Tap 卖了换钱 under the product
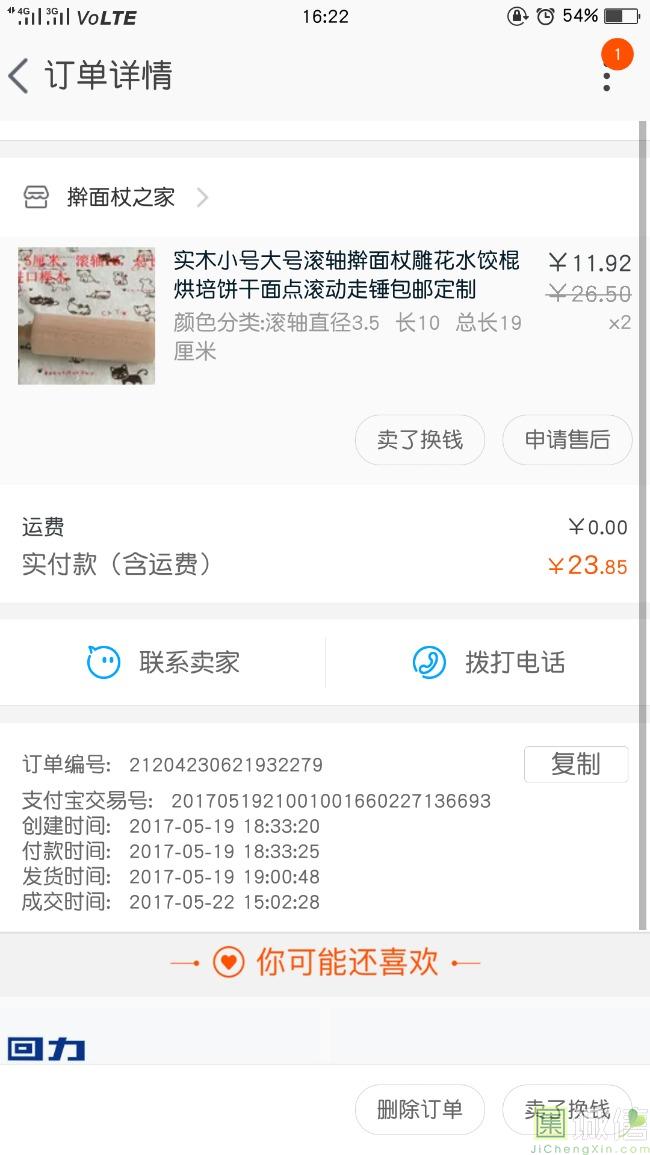Screen dimensions: 650x1155 420,440
